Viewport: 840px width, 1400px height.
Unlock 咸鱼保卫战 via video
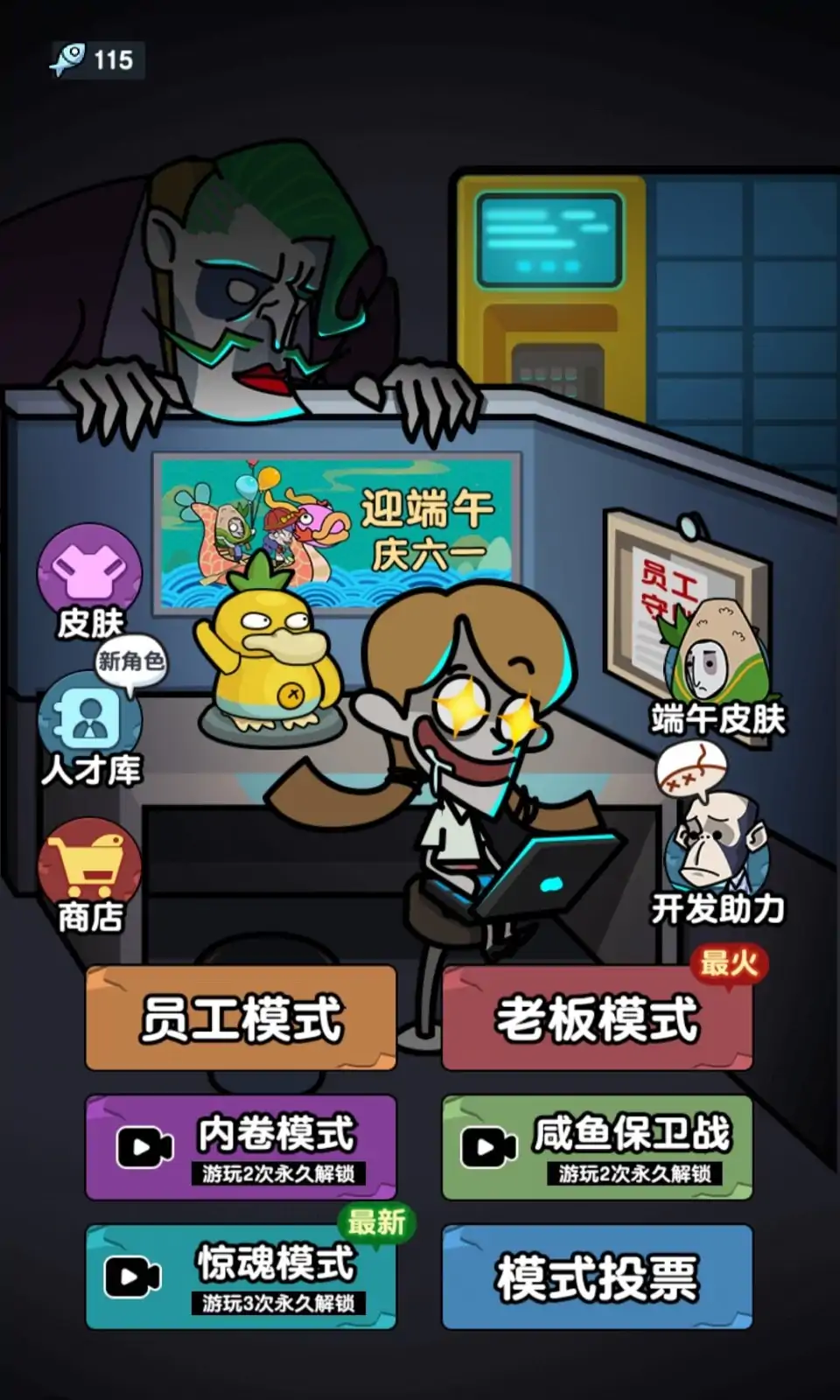tap(597, 1147)
